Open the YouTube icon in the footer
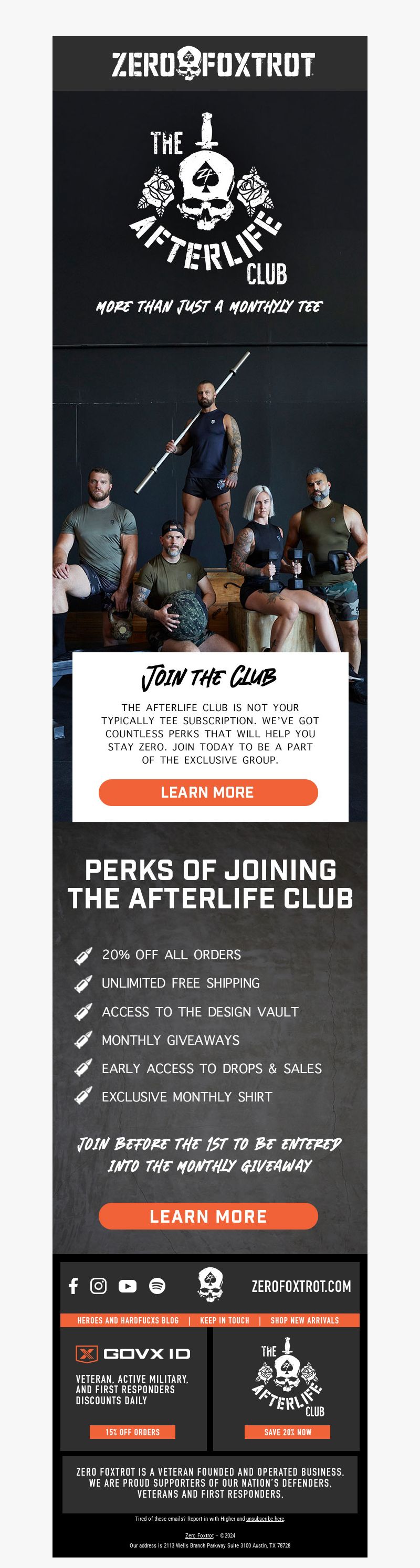The image size is (420, 1568). (127, 1286)
